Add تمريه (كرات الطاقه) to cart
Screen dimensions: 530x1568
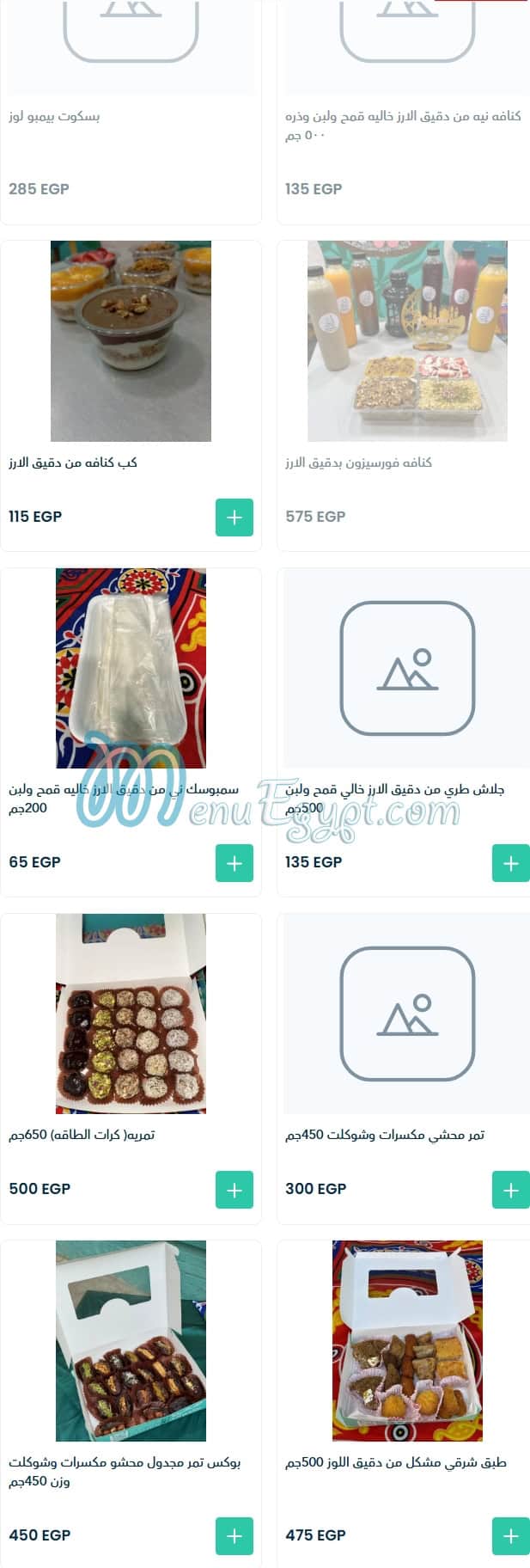coord(235,1190)
